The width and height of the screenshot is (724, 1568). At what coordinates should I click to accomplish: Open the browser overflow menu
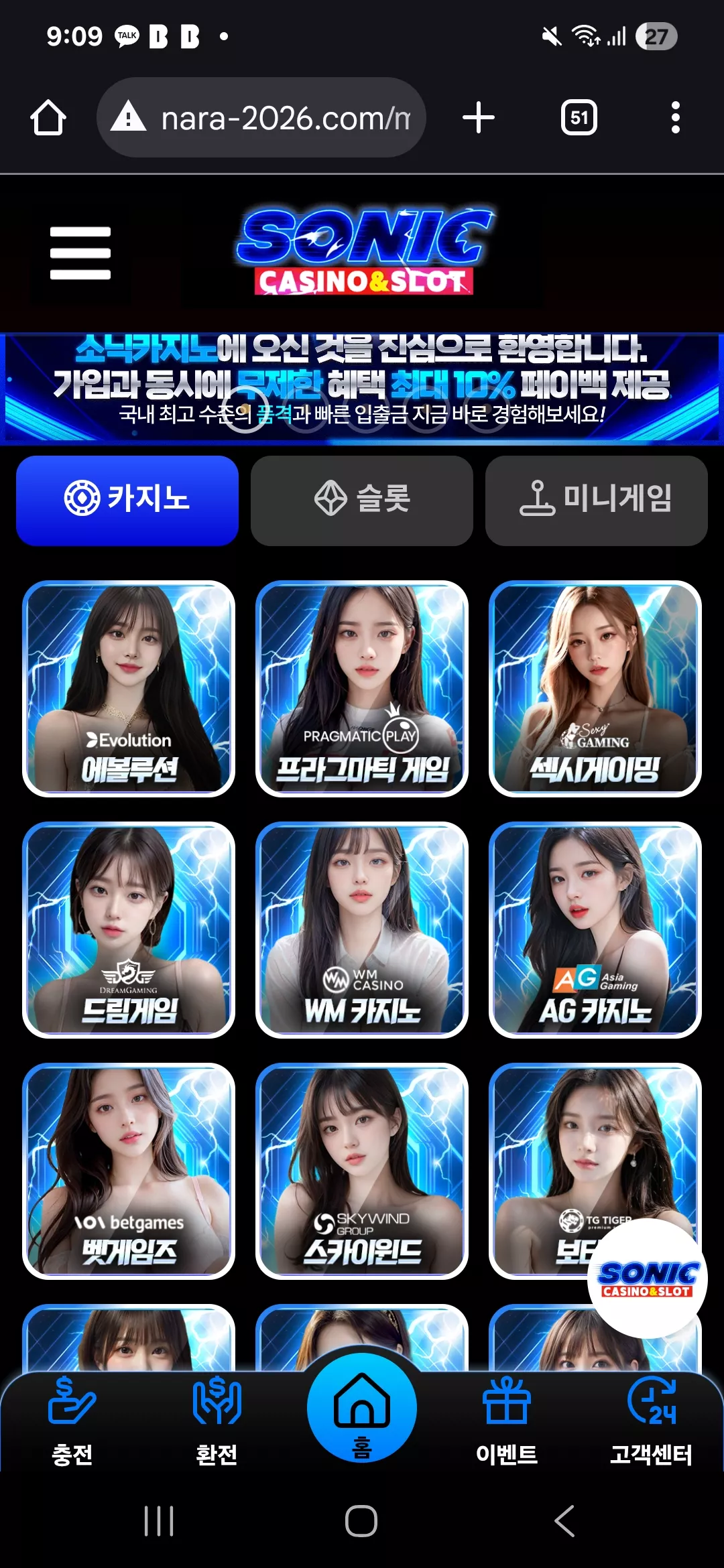pyautogui.click(x=675, y=118)
